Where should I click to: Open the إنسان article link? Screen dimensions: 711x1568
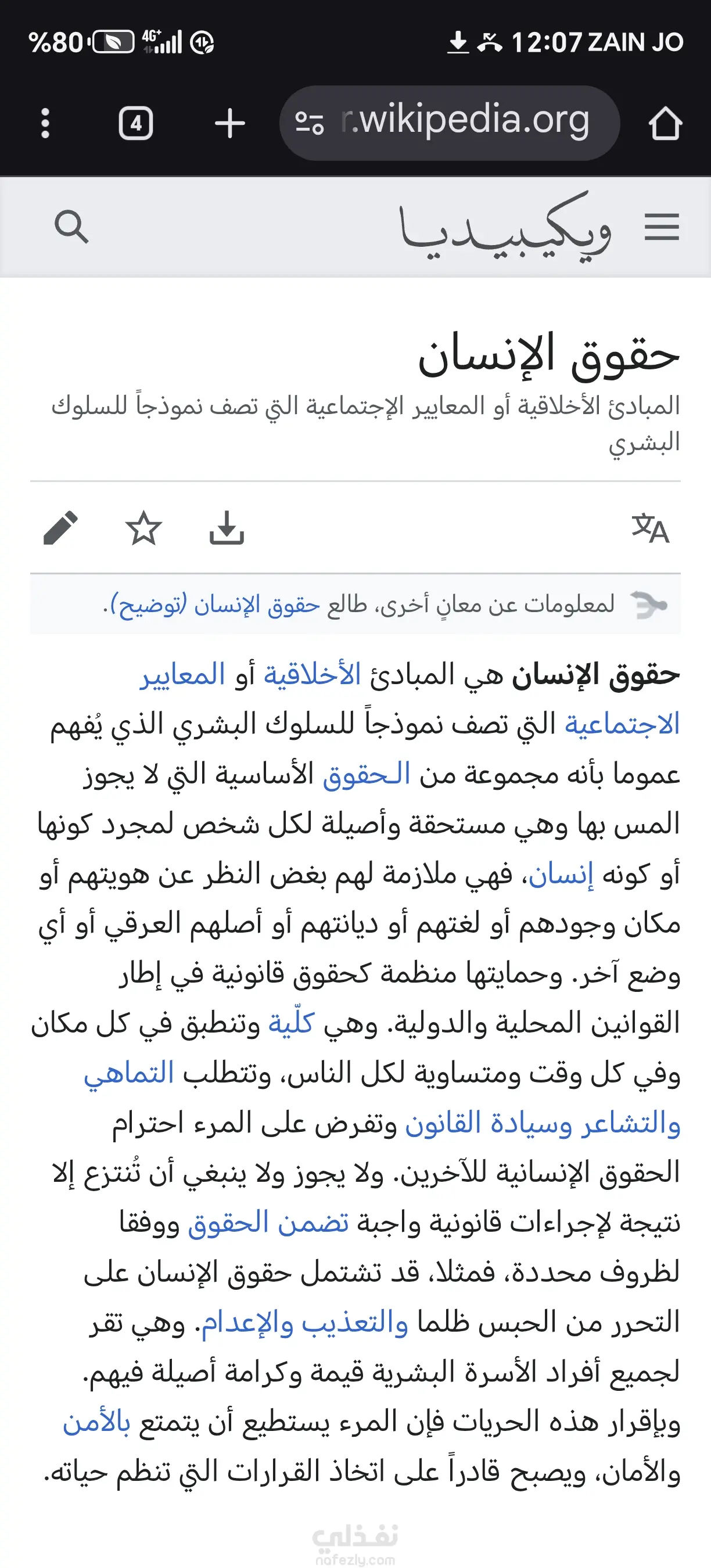point(561,875)
